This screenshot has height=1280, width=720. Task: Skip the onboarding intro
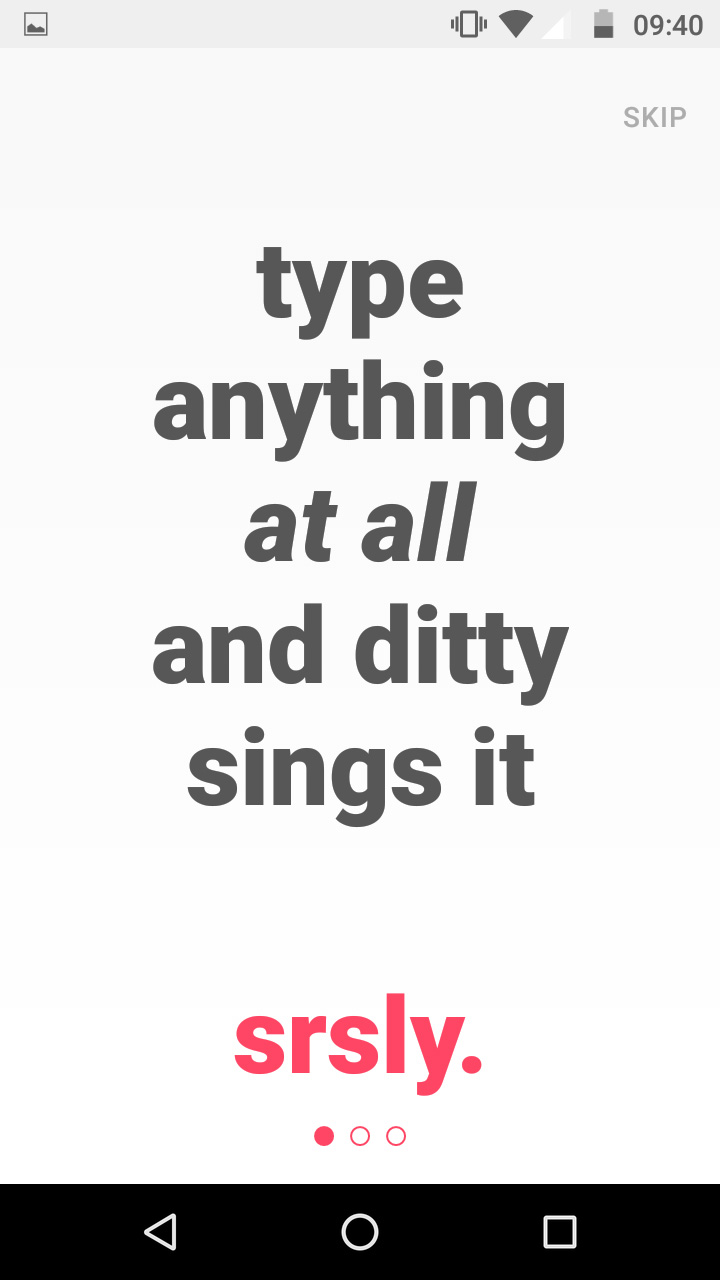[x=654, y=117]
